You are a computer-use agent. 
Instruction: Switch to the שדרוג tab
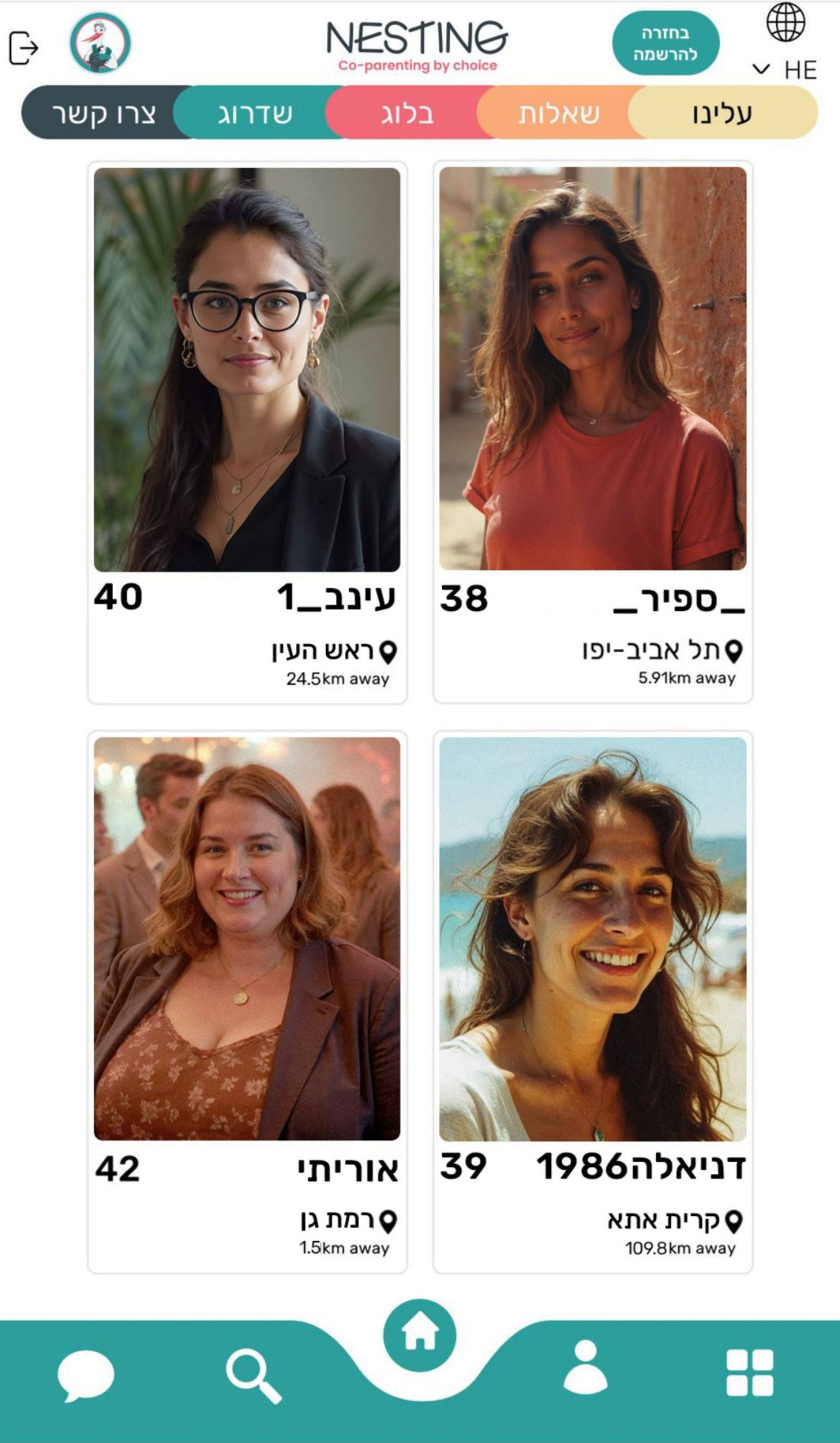[256, 113]
